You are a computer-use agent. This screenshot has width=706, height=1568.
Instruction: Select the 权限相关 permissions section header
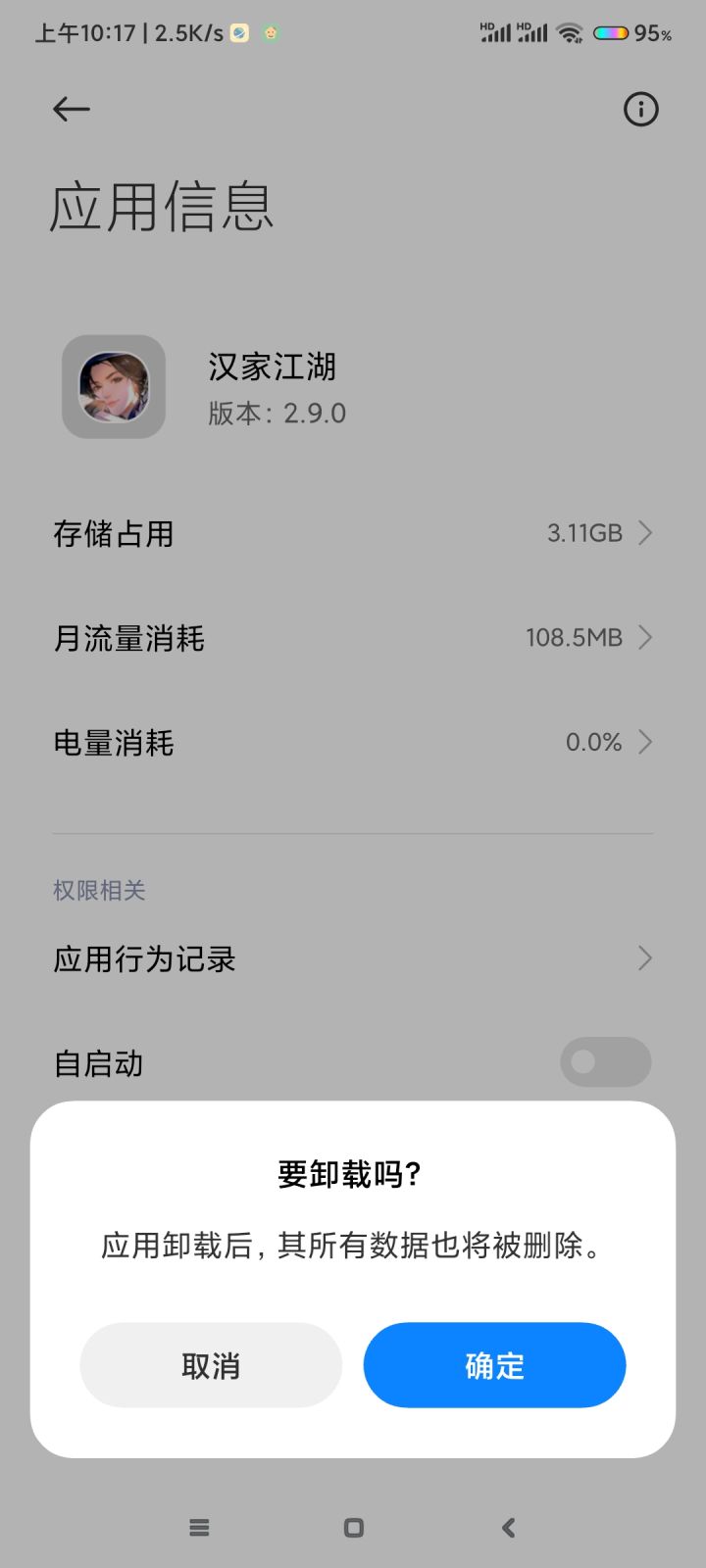[99, 890]
